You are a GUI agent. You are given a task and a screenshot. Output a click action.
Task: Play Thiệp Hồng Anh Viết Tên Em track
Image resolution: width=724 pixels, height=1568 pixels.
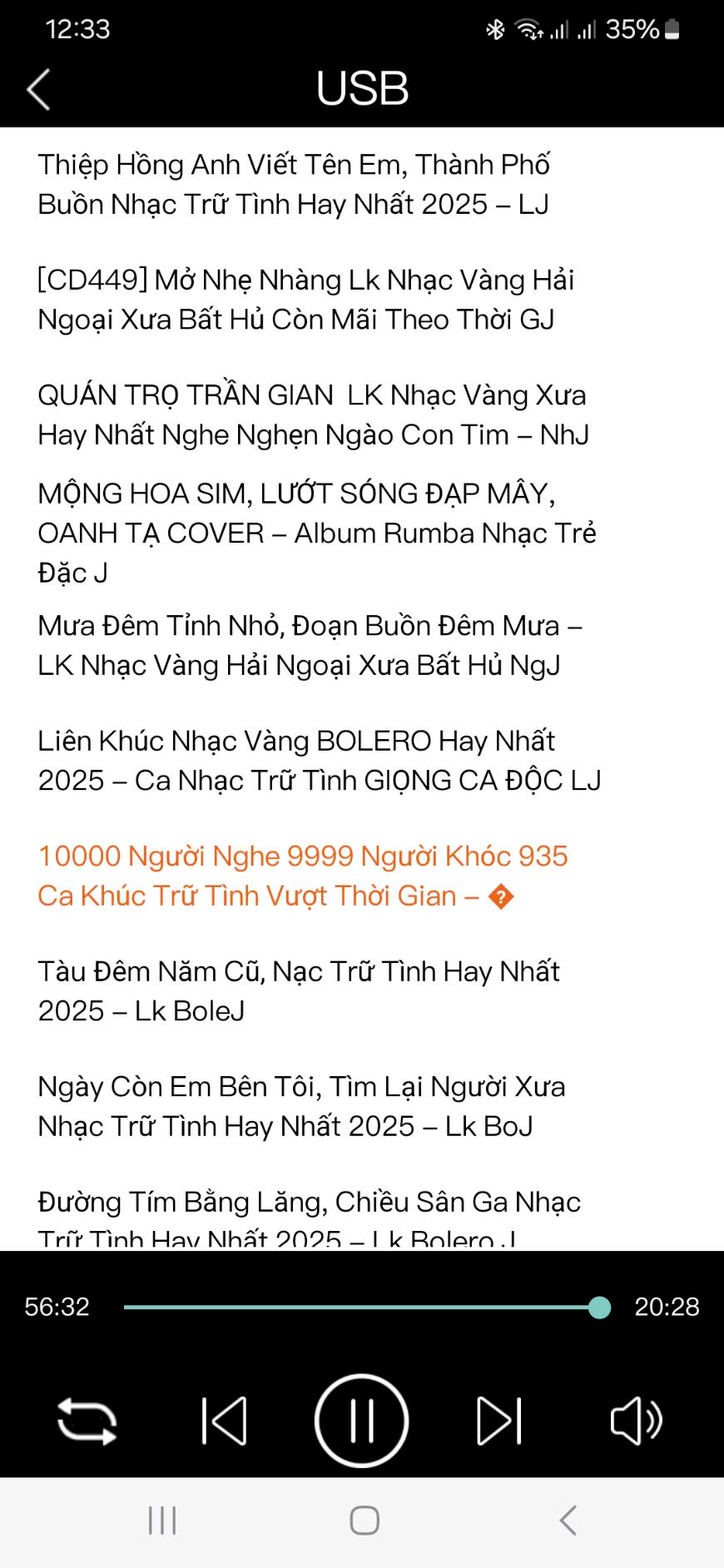[362, 185]
